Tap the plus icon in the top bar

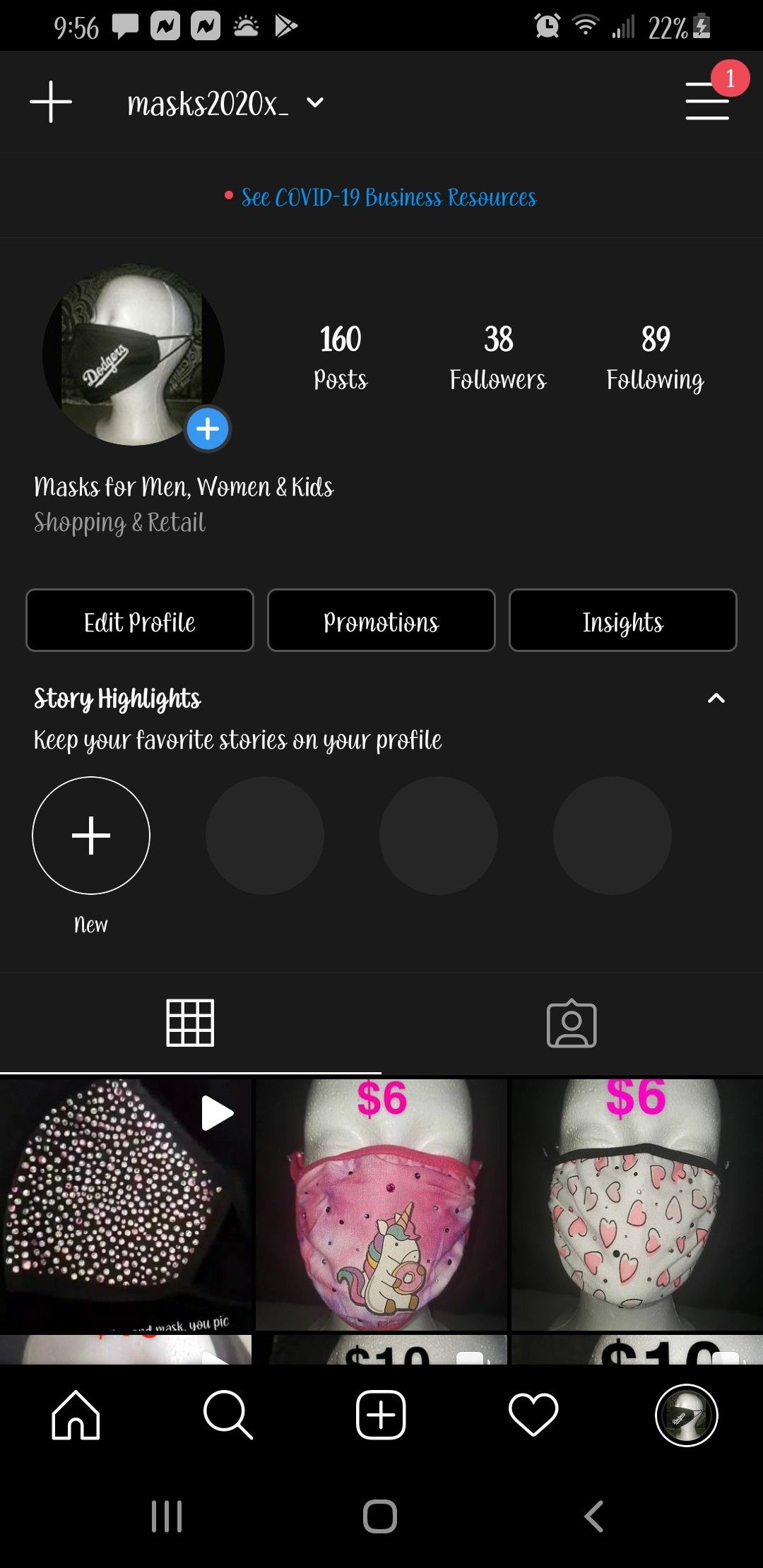(x=51, y=102)
